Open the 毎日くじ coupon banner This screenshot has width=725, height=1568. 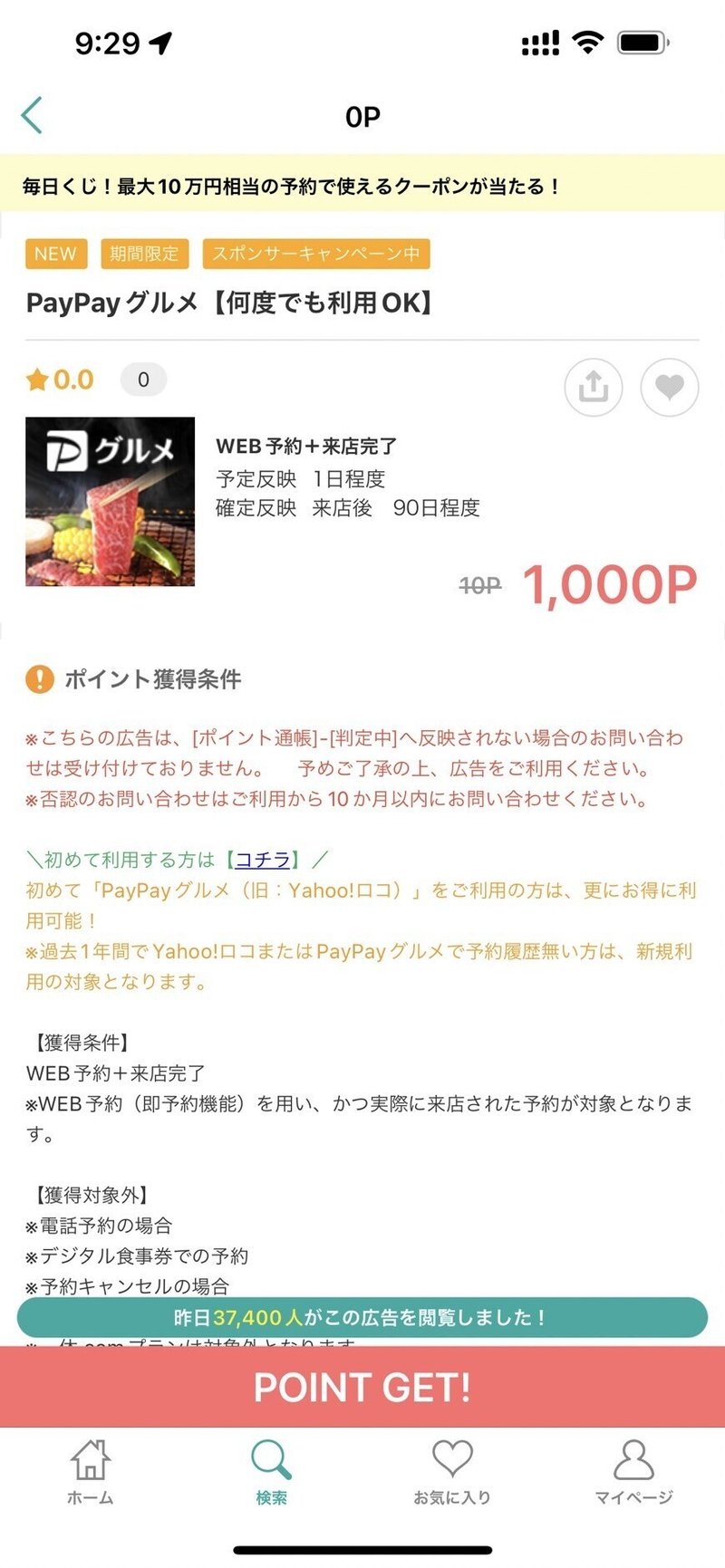[362, 188]
